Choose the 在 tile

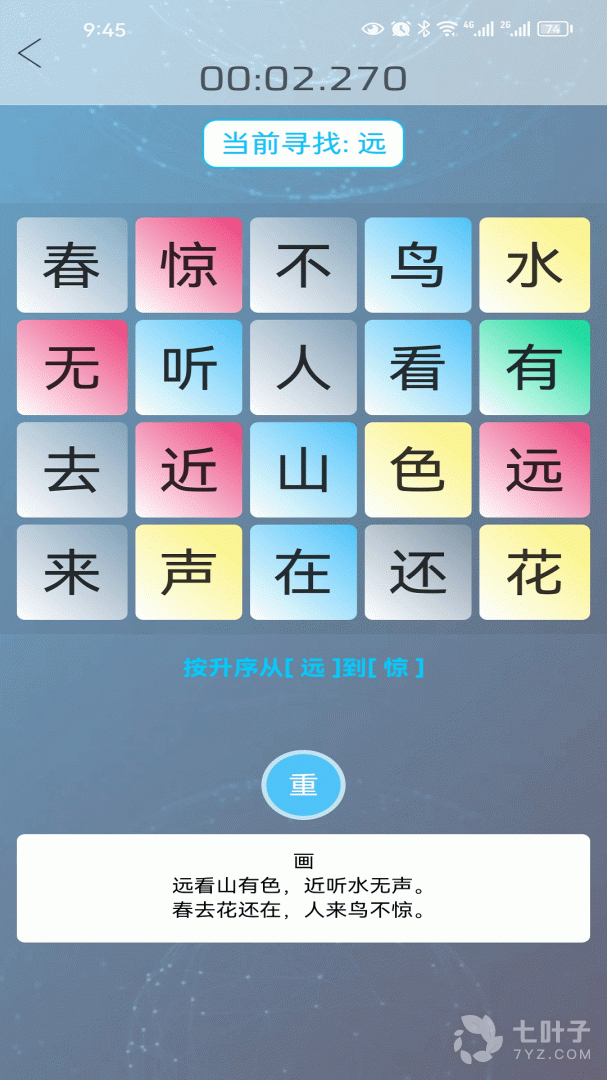pos(303,572)
